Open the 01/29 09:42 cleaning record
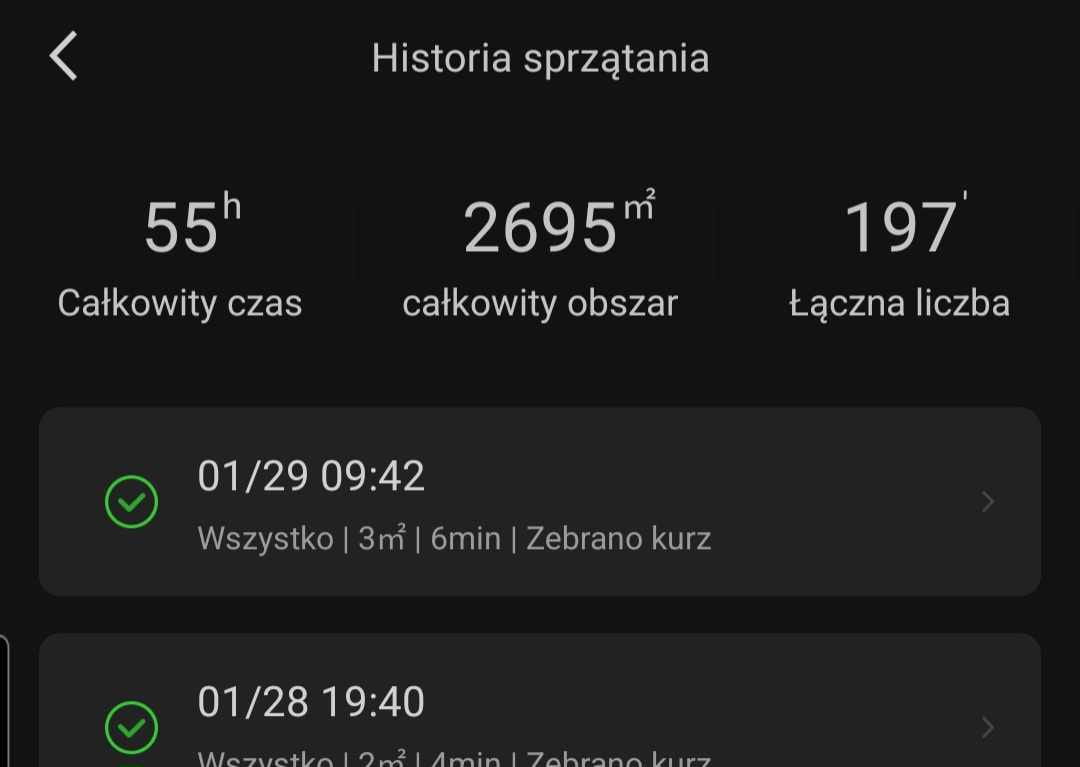Image resolution: width=1080 pixels, height=767 pixels. [x=540, y=501]
